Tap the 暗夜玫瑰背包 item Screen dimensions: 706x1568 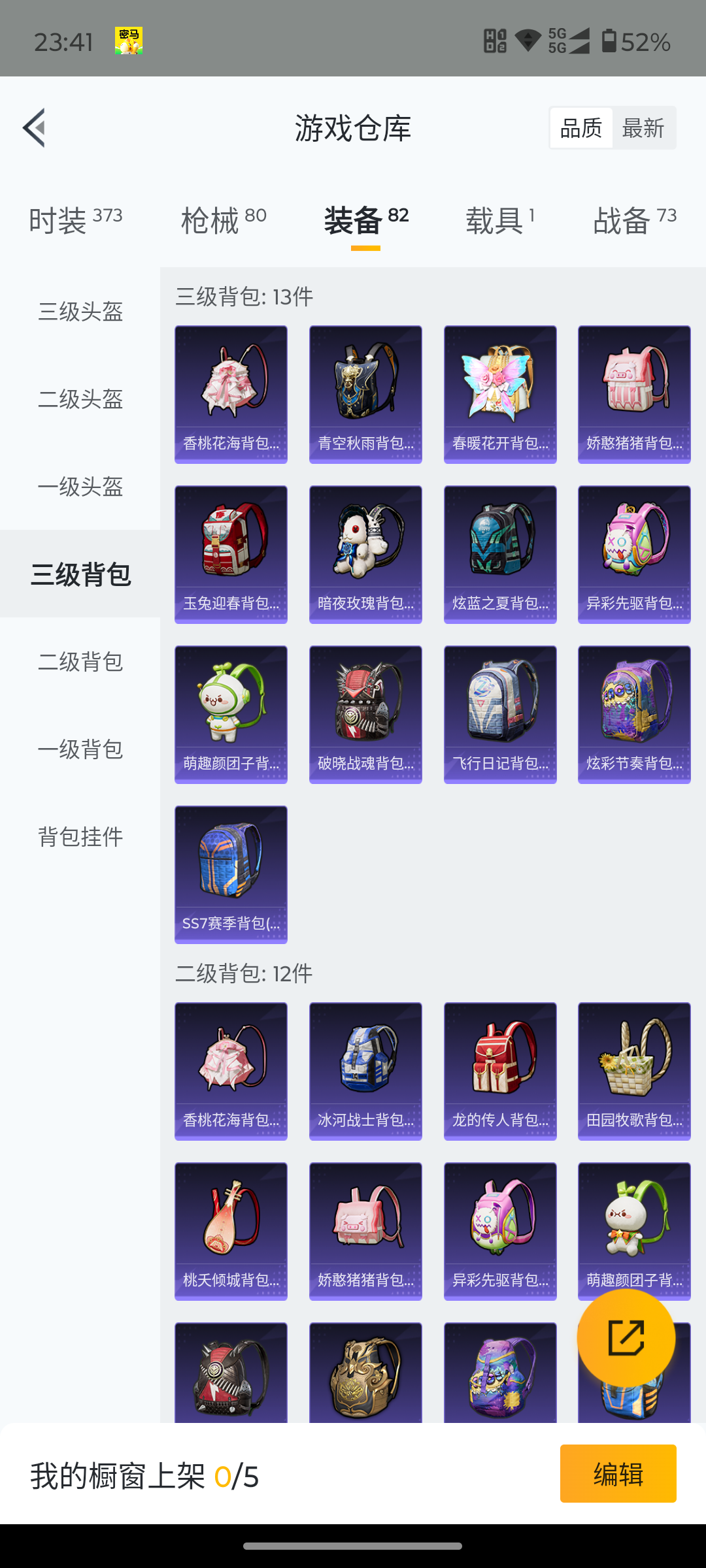click(x=365, y=554)
